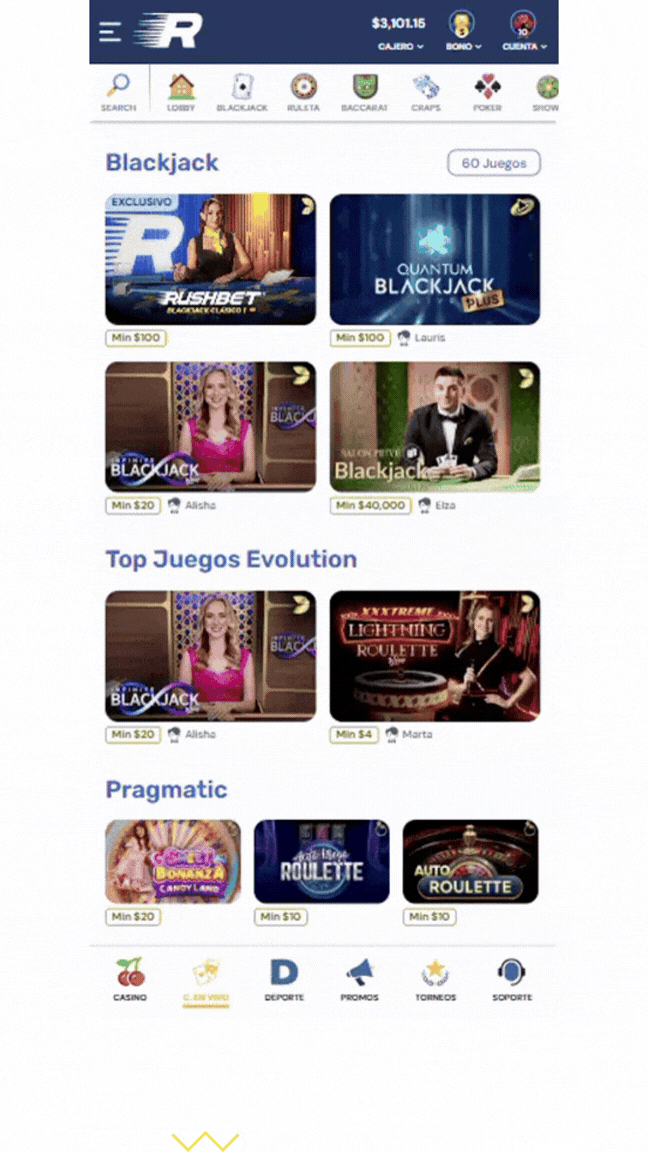
Task: Open Salon Prive Blackjack with Elza
Action: pyautogui.click(x=434, y=427)
